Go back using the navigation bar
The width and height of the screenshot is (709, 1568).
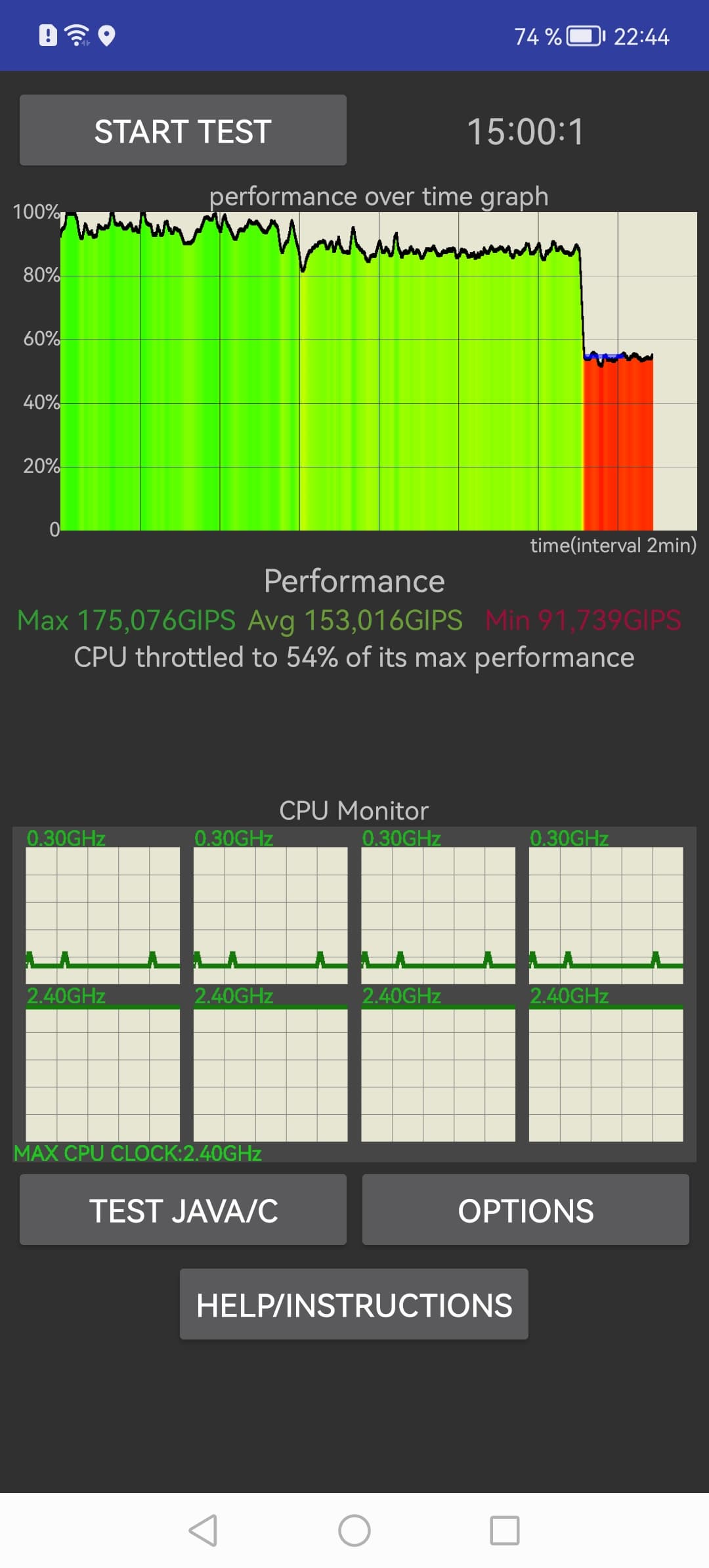pos(203,1531)
